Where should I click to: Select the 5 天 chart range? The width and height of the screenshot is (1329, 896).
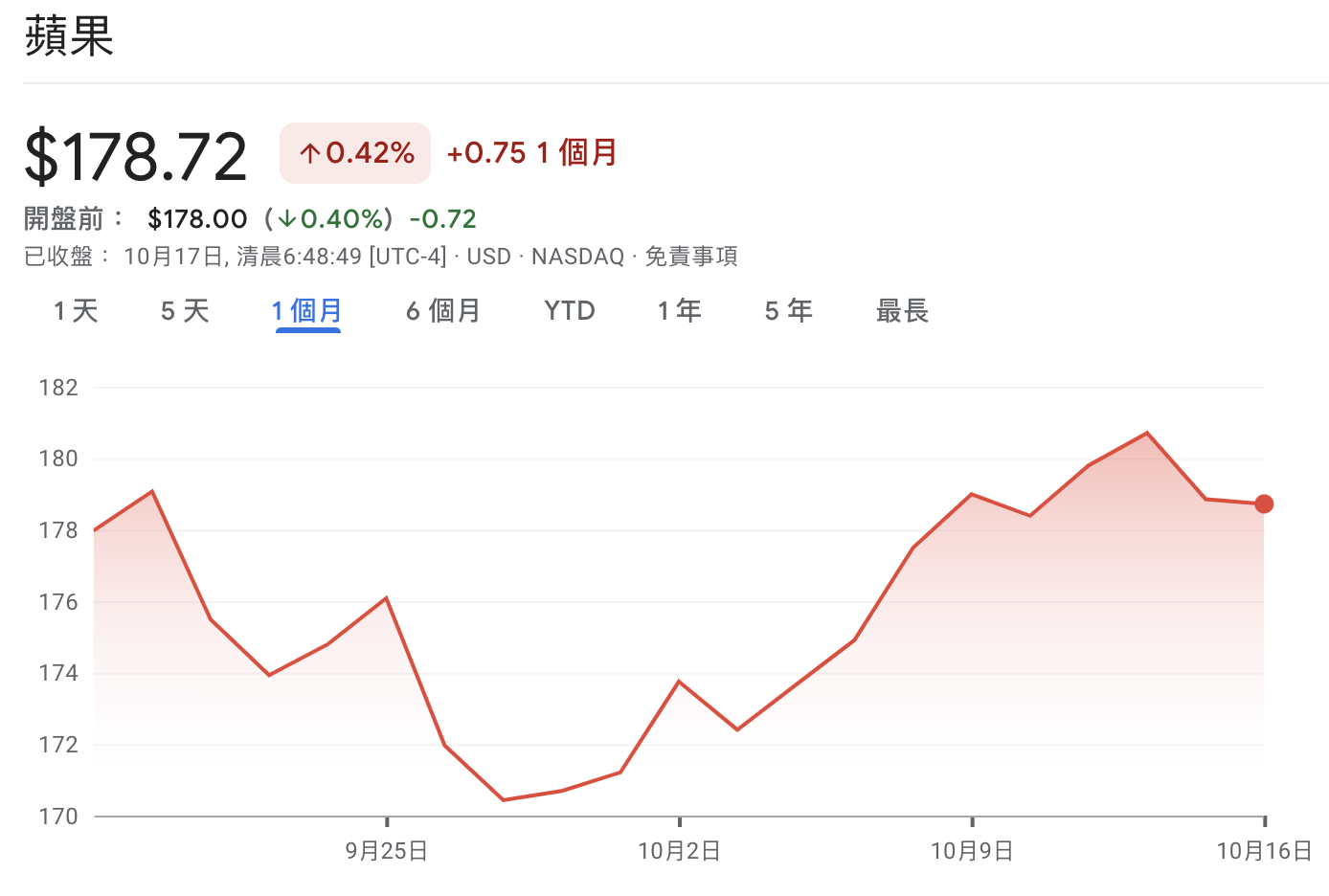tap(185, 311)
